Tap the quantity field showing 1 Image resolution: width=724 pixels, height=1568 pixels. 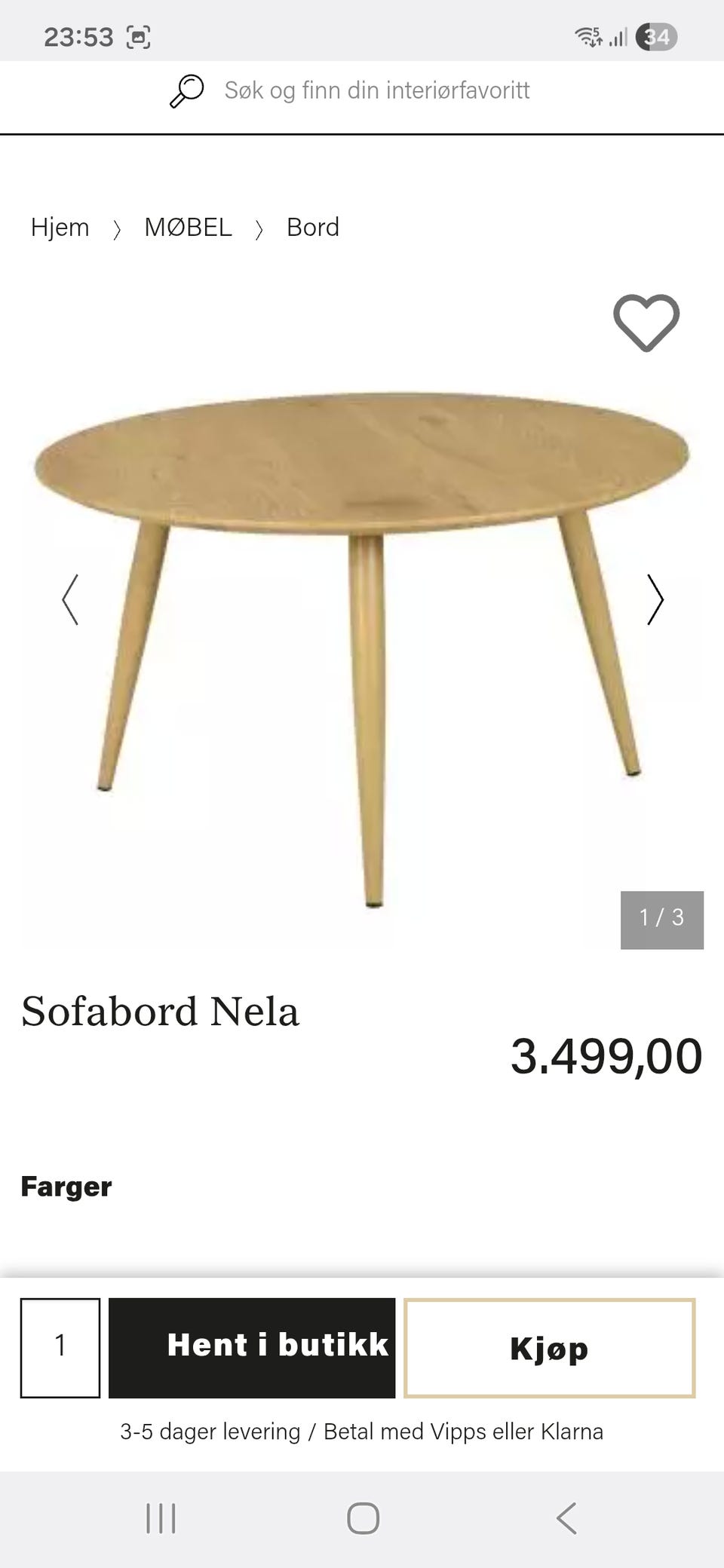[60, 1348]
